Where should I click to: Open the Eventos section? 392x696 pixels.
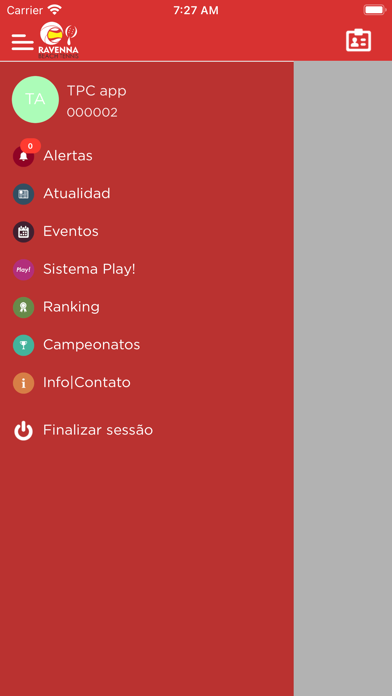point(147,231)
